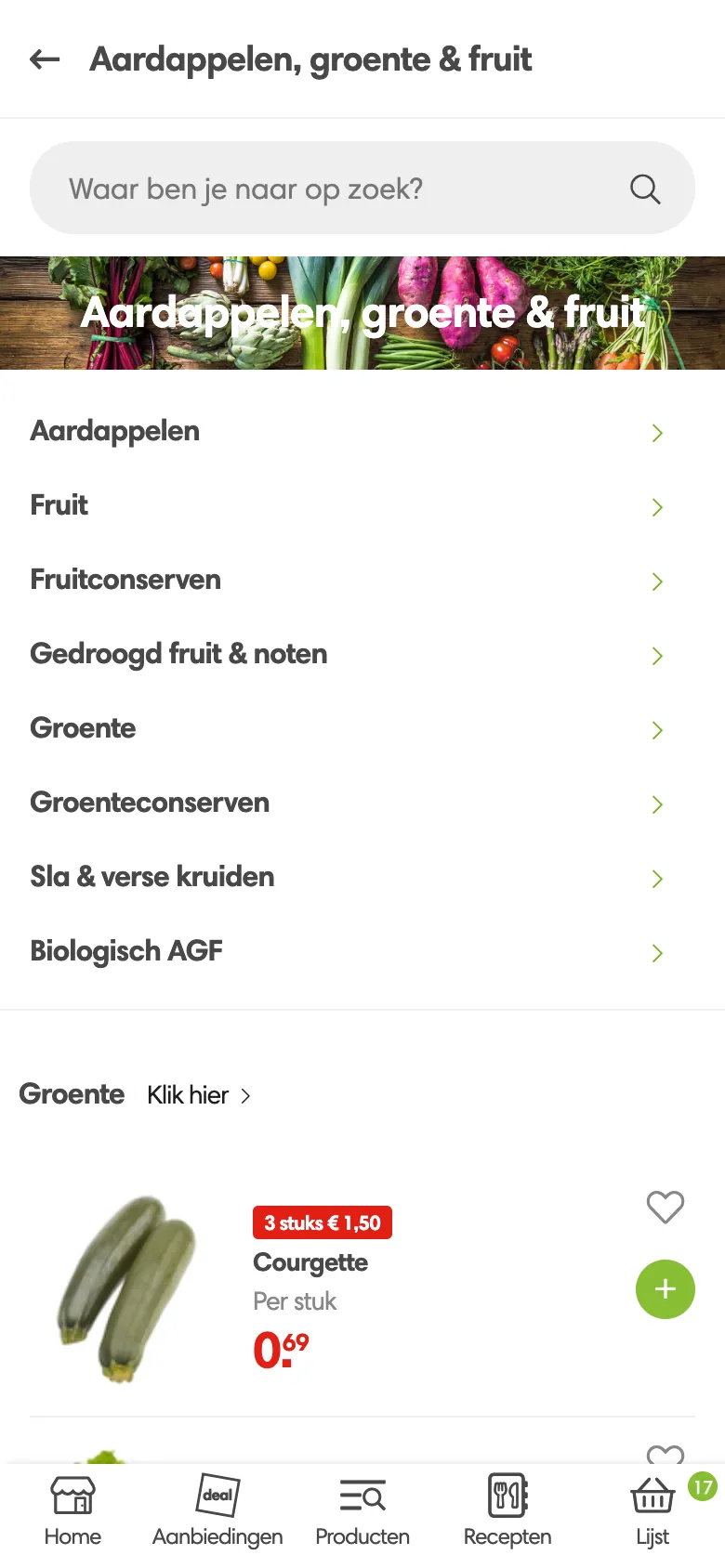
Task: Go back using the arrow icon
Action: coord(44,59)
